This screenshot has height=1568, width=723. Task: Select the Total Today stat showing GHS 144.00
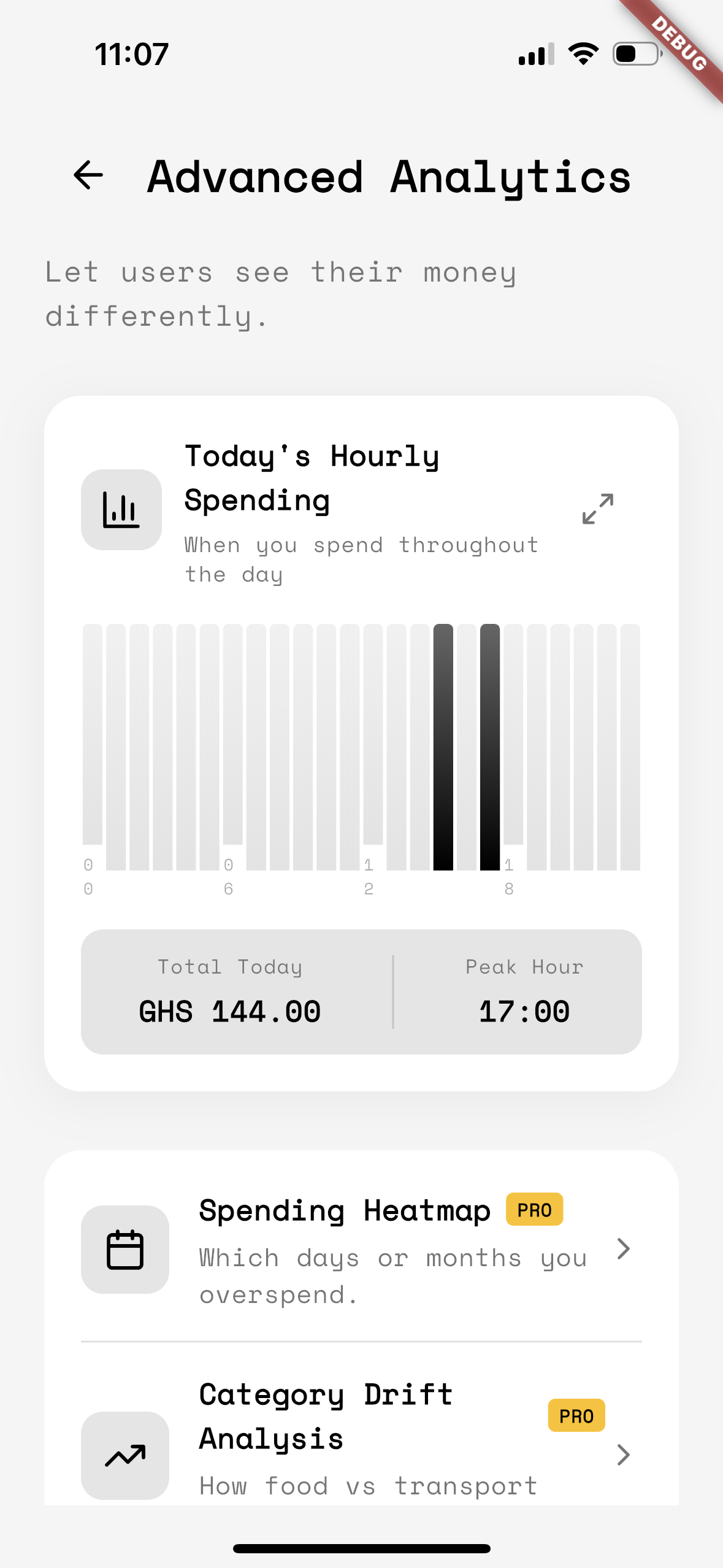(x=229, y=1011)
